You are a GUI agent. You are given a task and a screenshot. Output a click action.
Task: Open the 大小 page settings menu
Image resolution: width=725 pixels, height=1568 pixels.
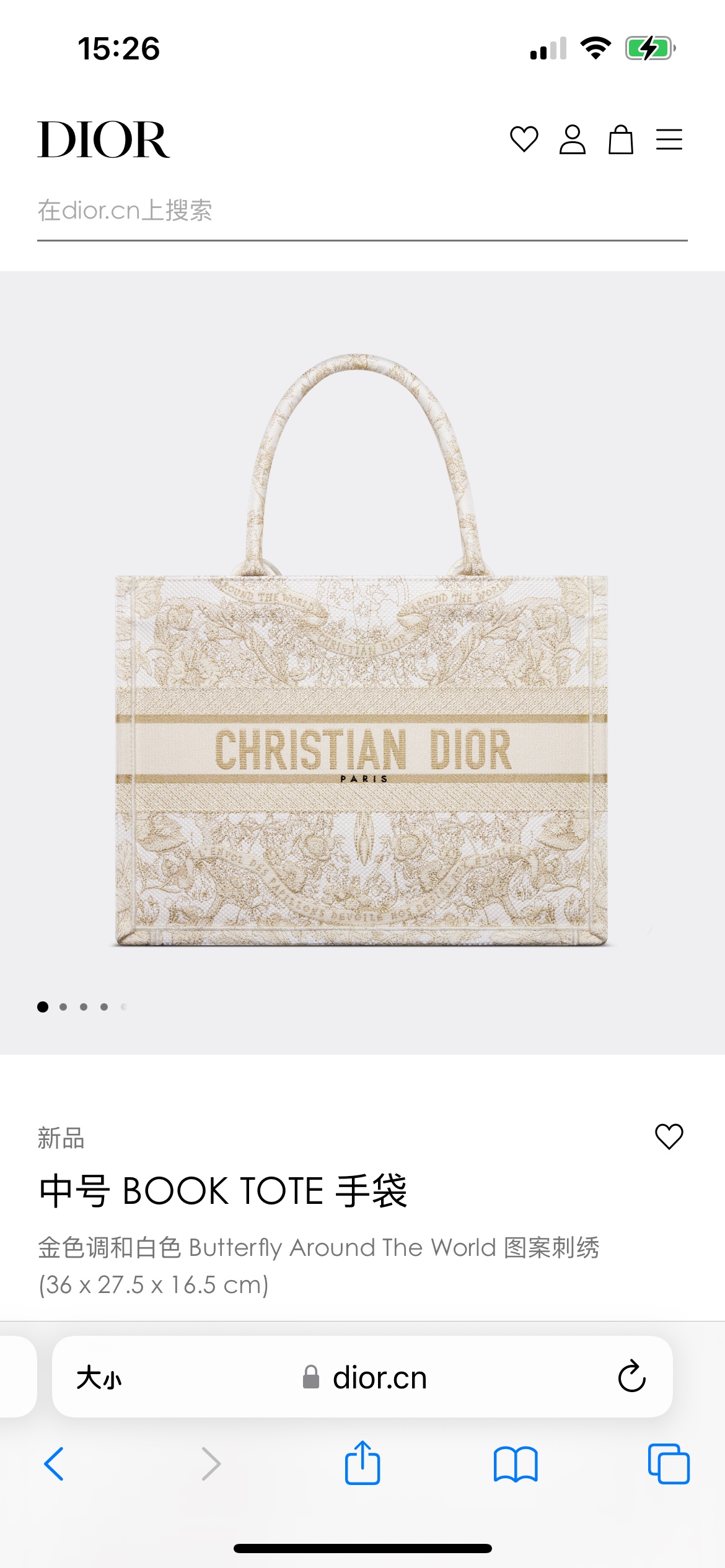coord(99,1379)
